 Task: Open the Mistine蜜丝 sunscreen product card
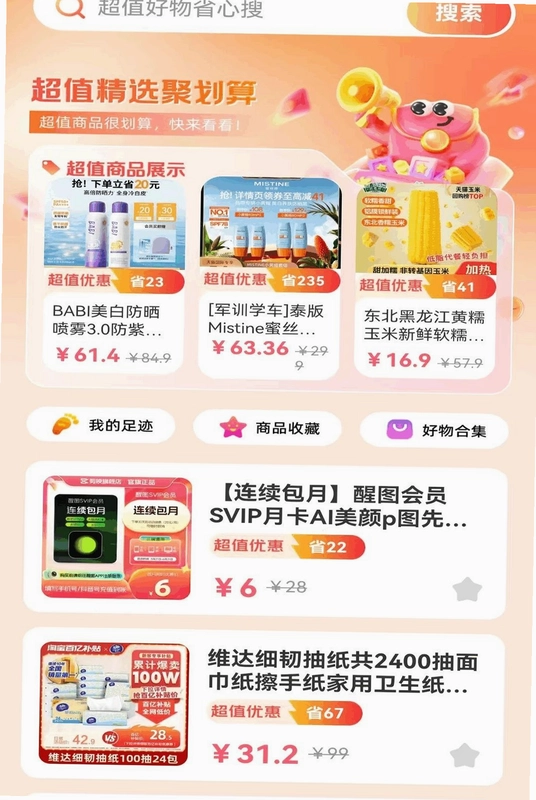(270, 277)
